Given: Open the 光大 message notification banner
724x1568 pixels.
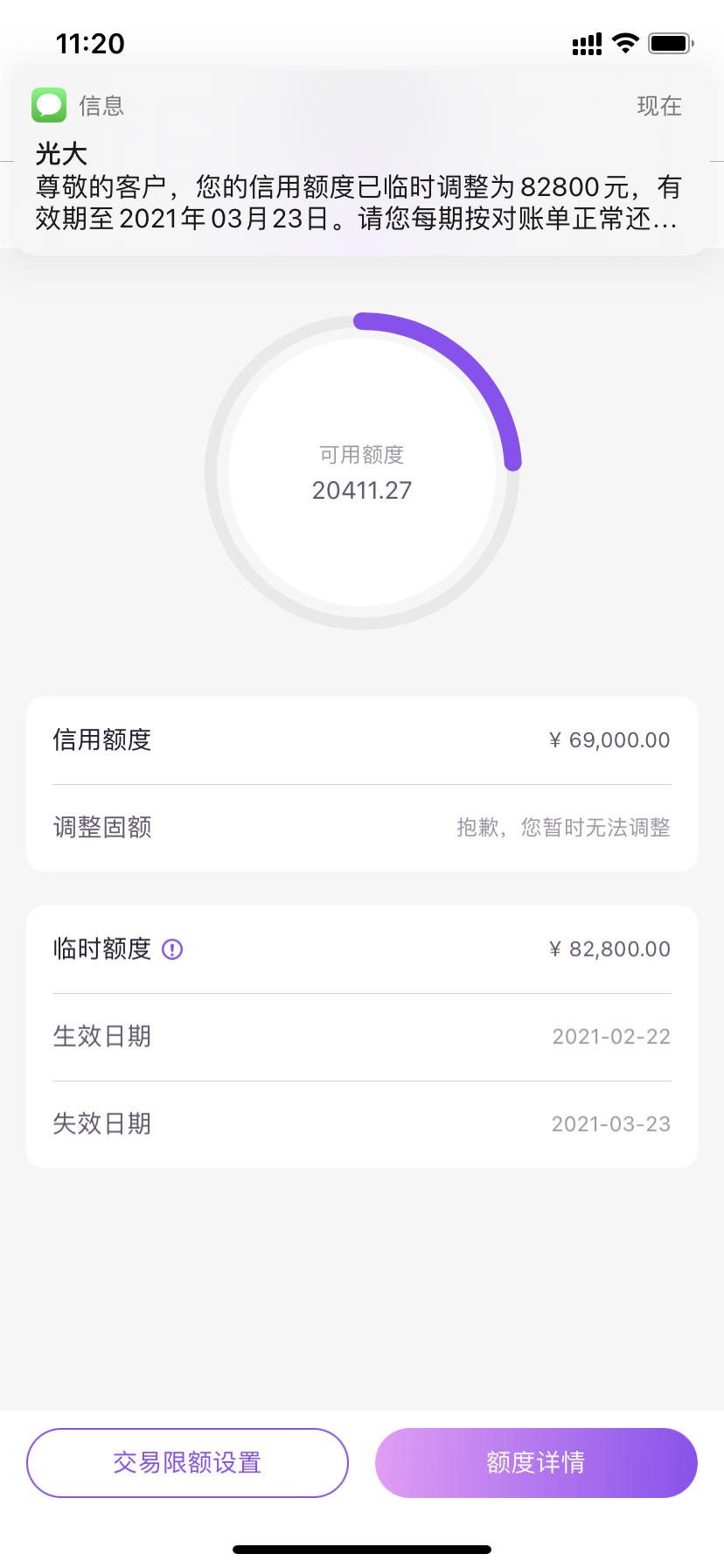Looking at the screenshot, I should 362,164.
